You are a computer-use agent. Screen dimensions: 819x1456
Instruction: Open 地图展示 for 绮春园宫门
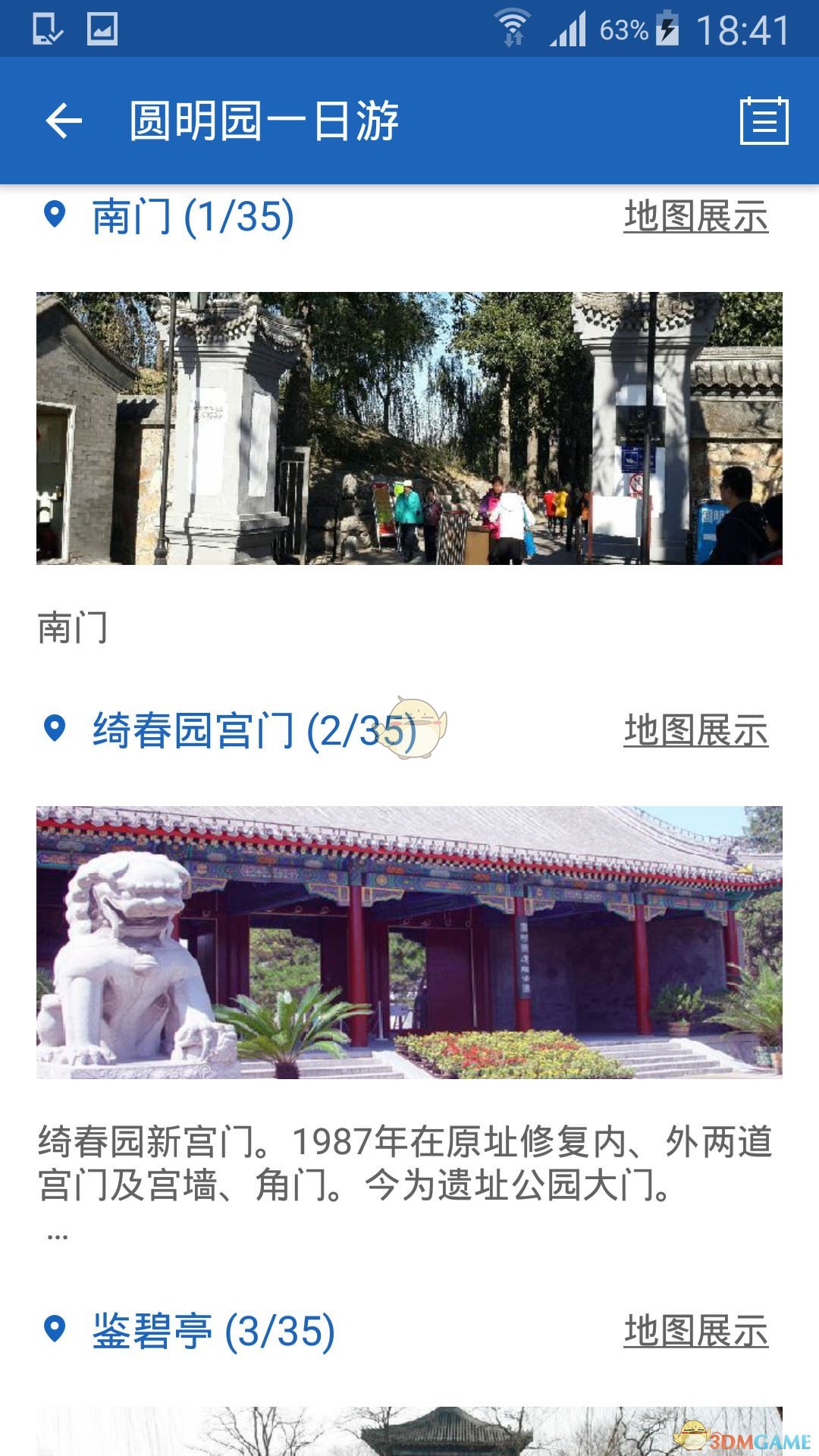click(695, 731)
